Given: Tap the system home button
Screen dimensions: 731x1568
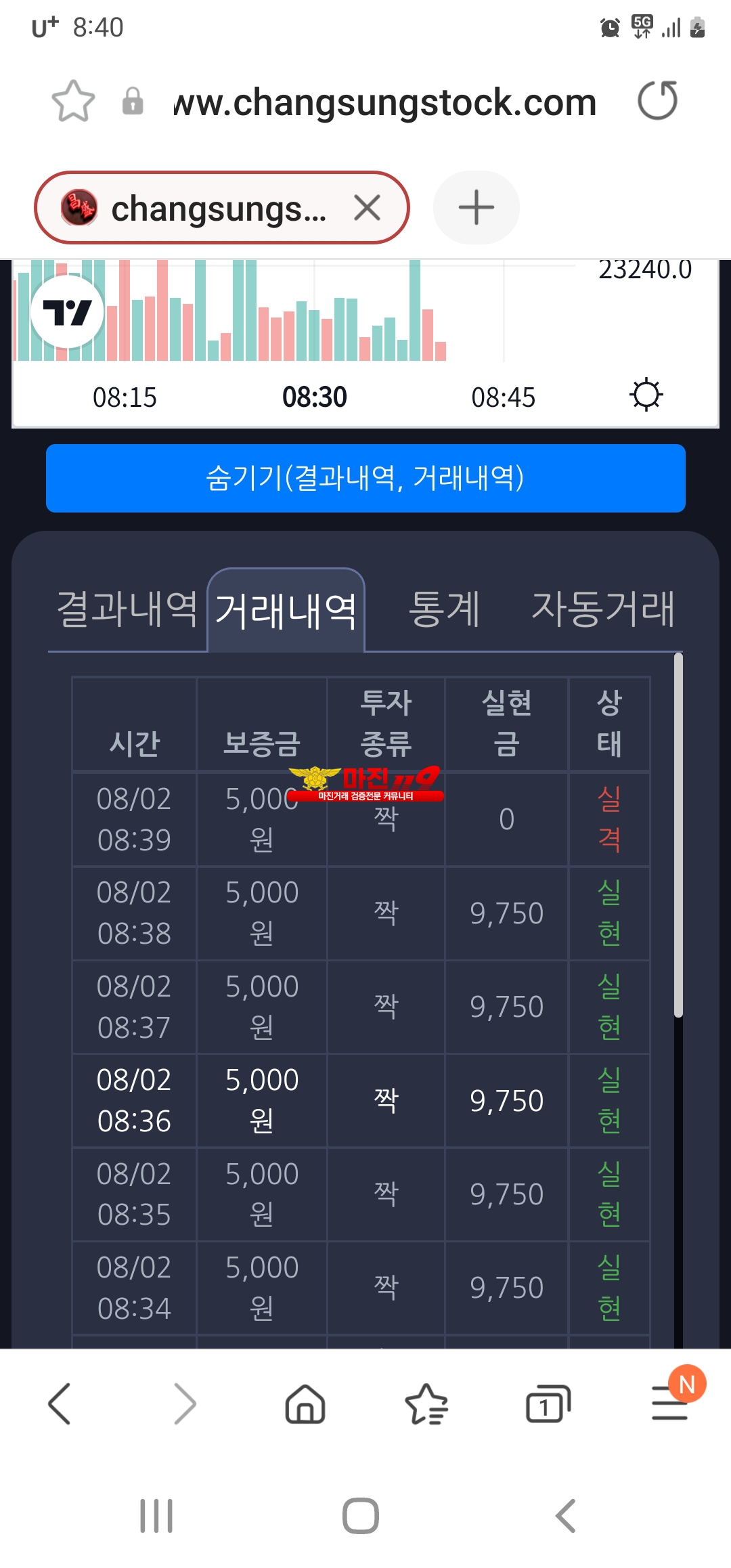Looking at the screenshot, I should pos(361,1516).
